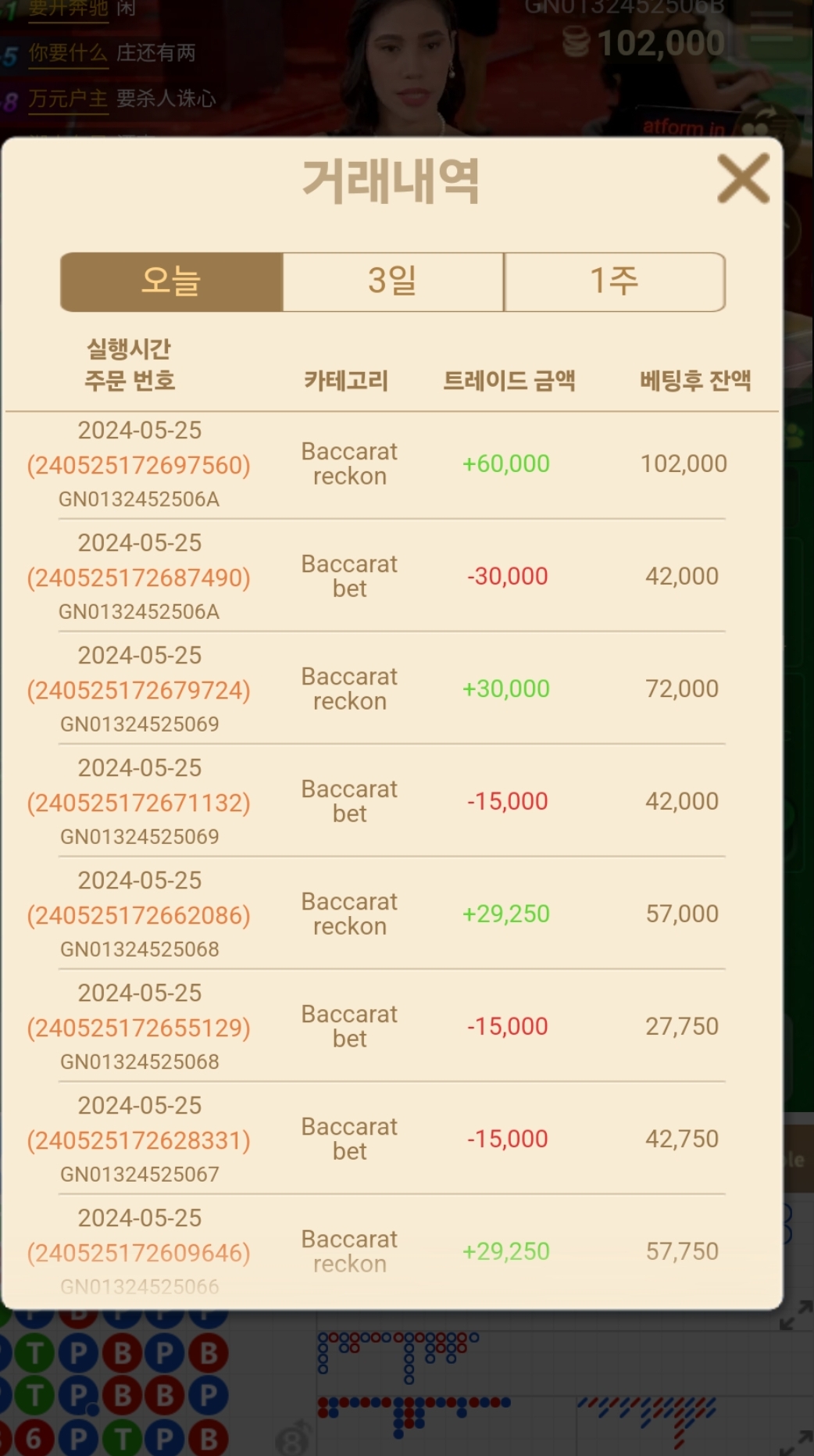Select the 오늘 tab
Image resolution: width=814 pixels, height=1456 pixels.
(171, 281)
